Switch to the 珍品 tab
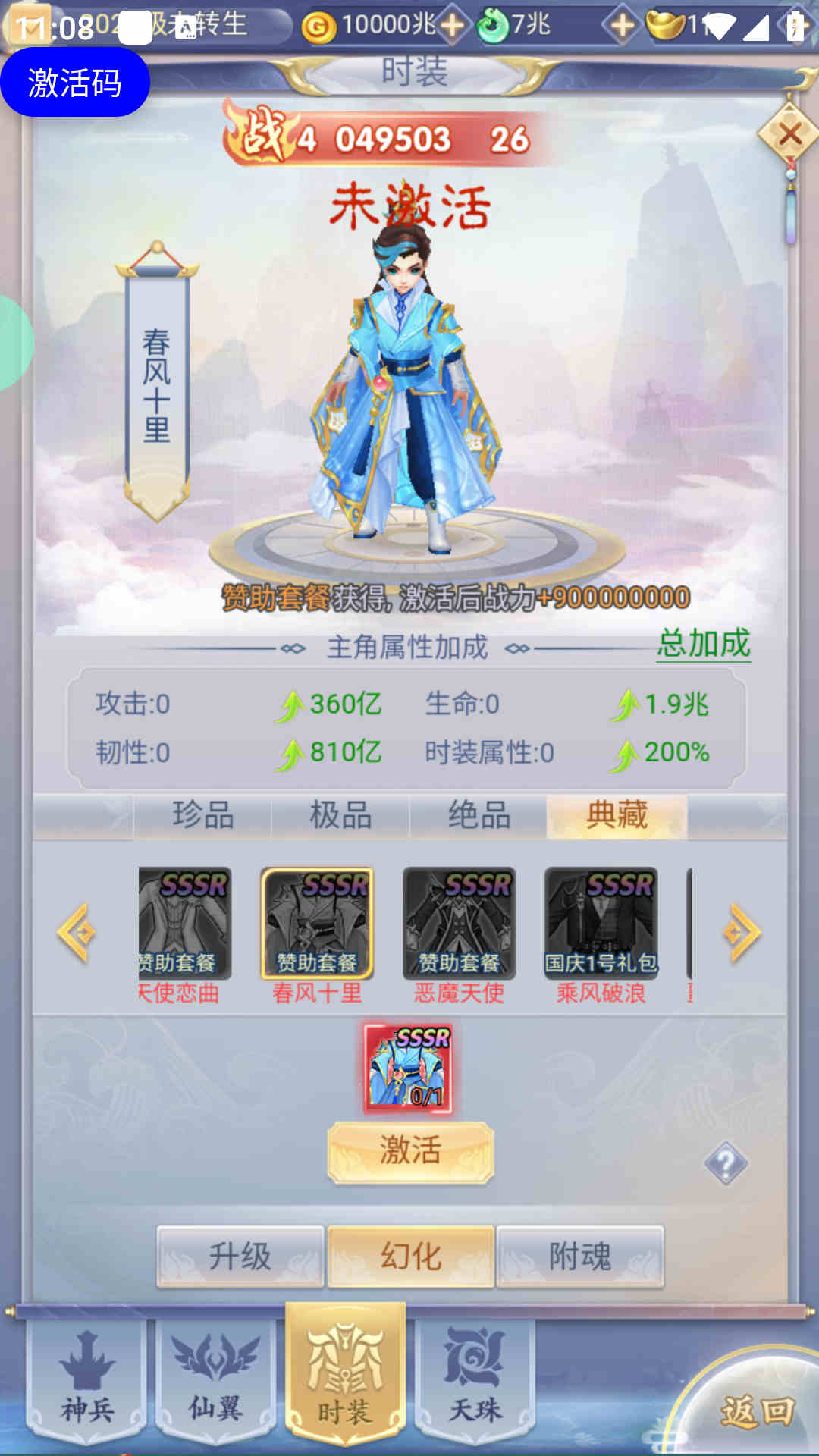 coord(202,816)
